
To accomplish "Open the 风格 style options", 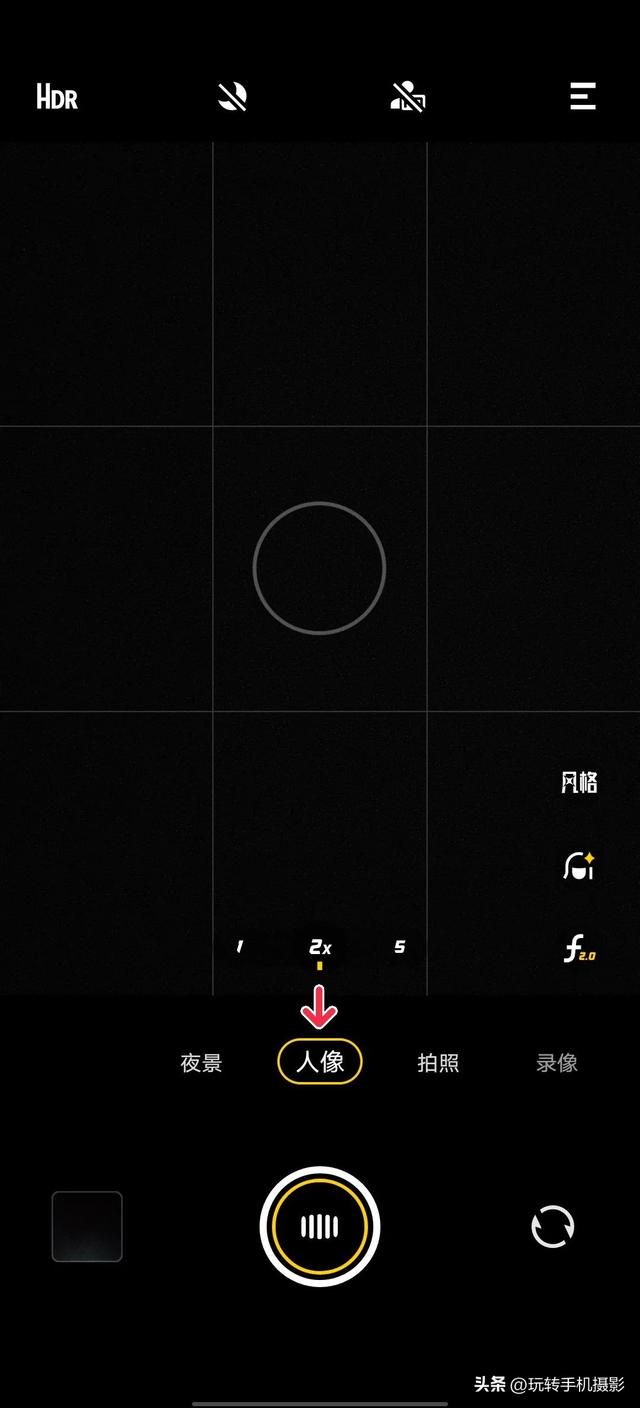I will click(x=579, y=782).
